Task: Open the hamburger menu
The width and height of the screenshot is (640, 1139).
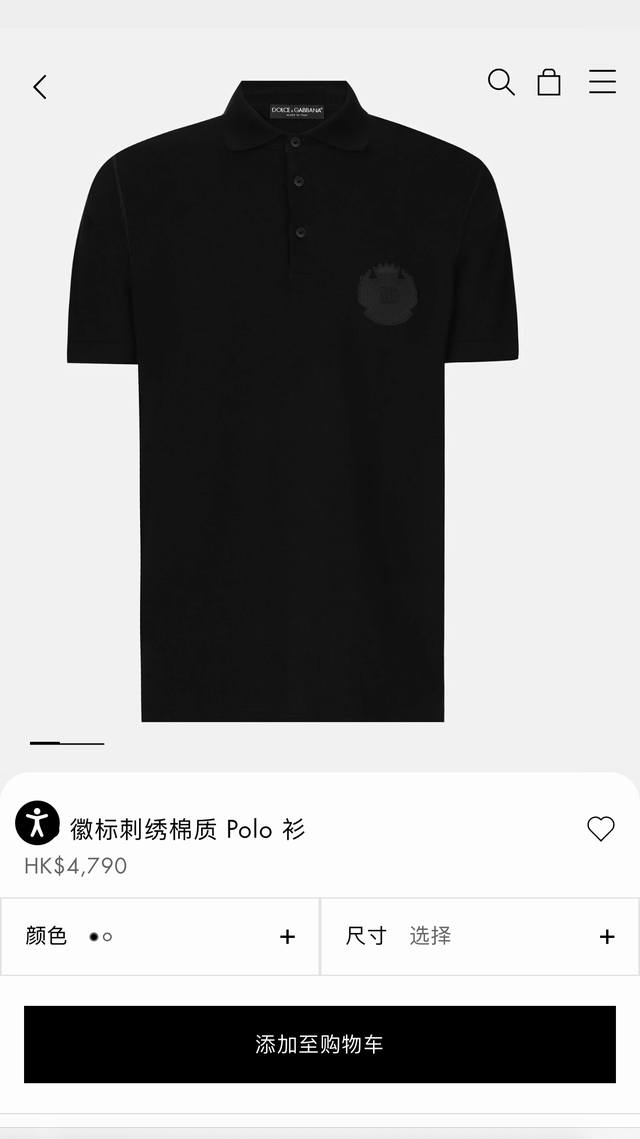Action: pyautogui.click(x=602, y=81)
